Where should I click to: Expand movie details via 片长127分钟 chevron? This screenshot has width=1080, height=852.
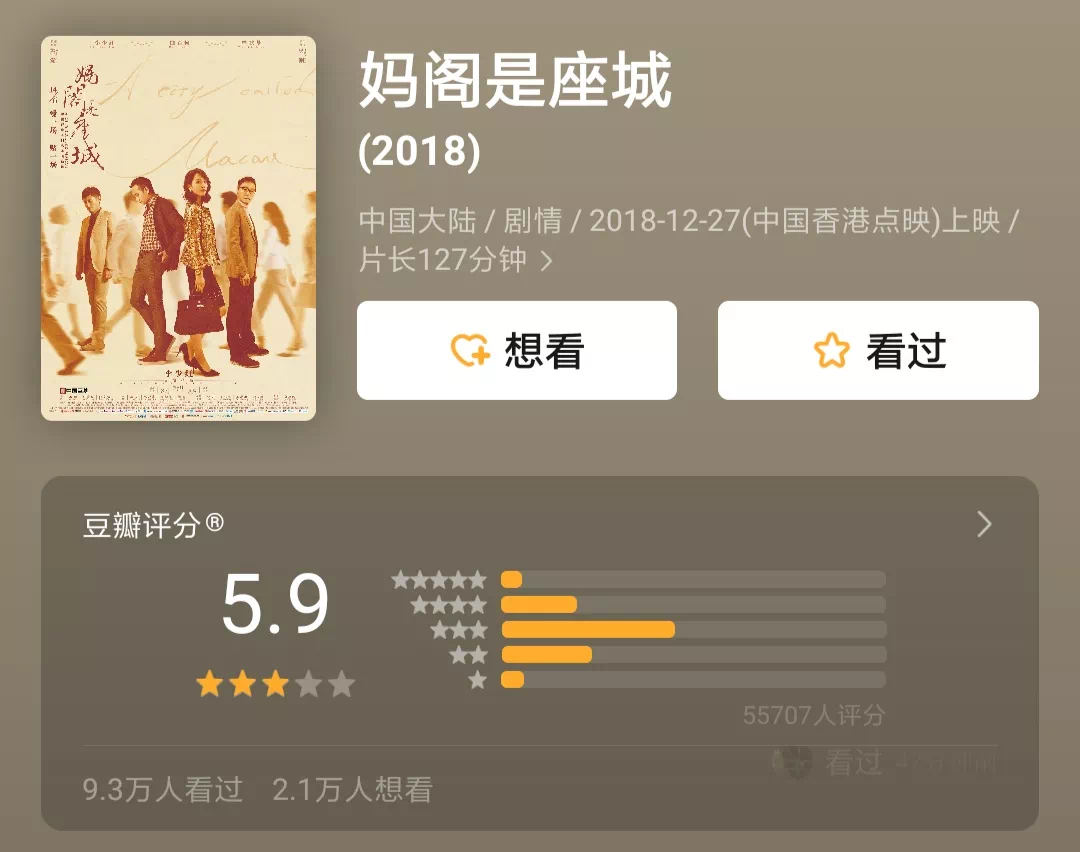546,262
